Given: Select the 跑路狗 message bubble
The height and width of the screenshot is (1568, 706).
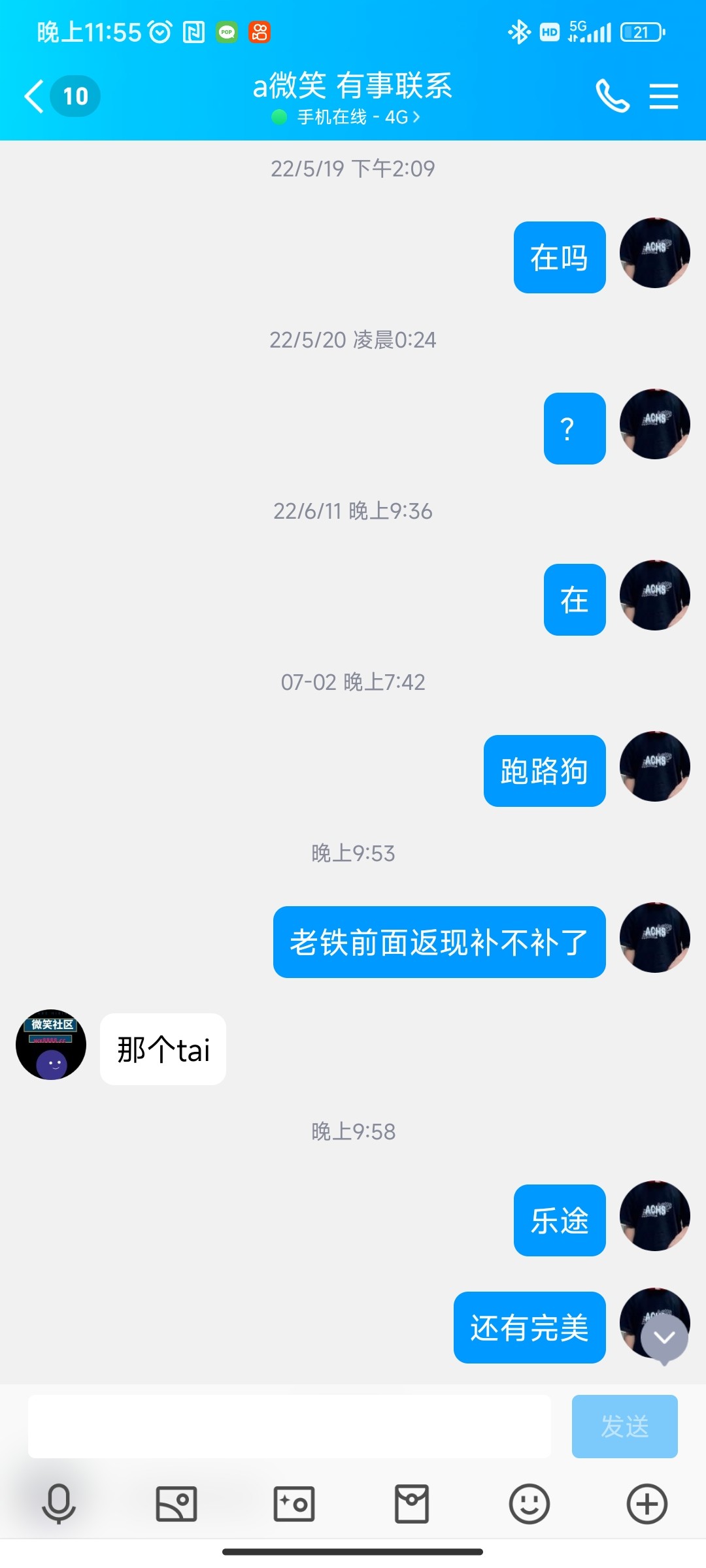Looking at the screenshot, I should [x=544, y=770].
